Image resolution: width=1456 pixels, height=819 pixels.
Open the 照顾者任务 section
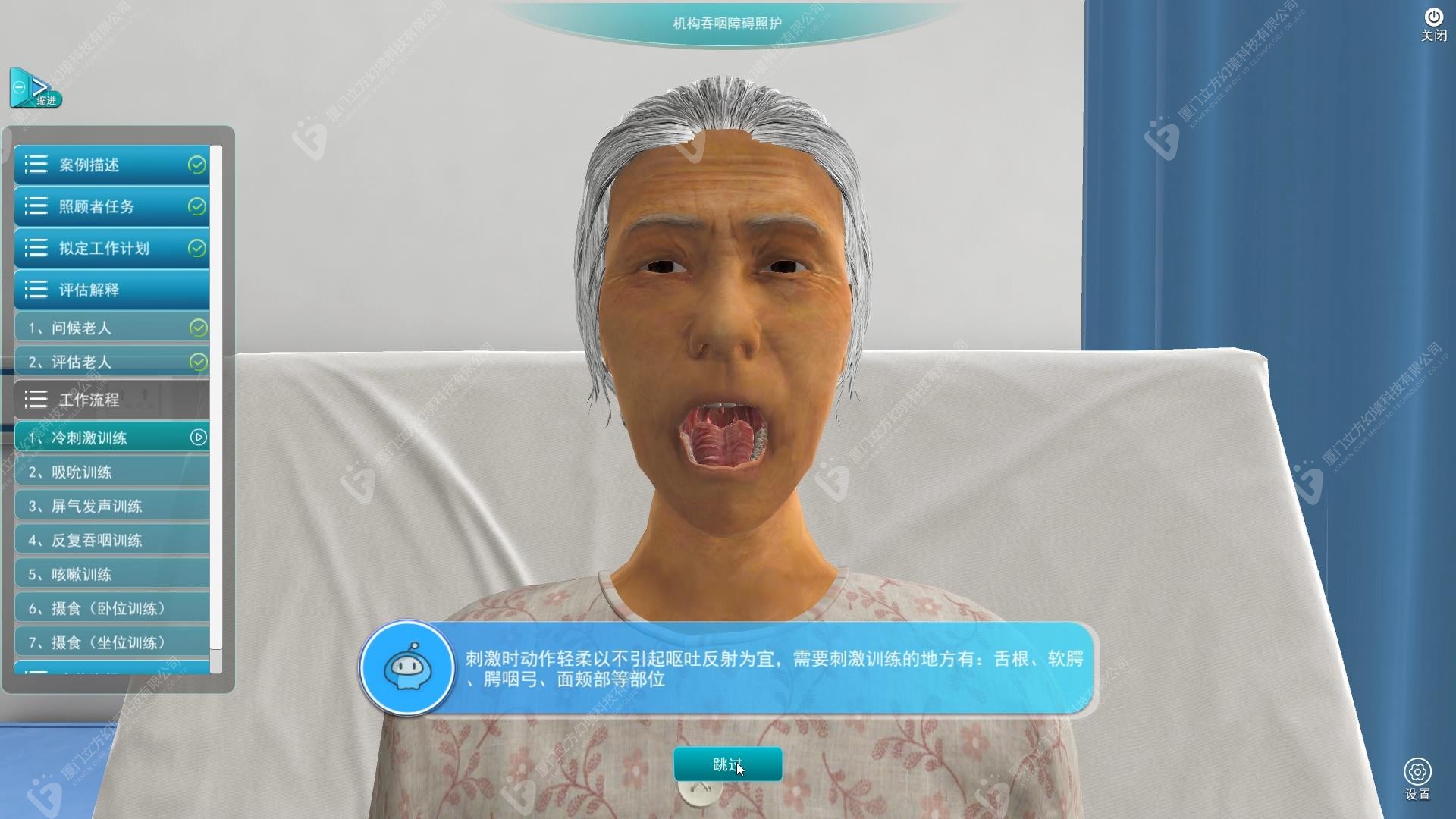(112, 206)
